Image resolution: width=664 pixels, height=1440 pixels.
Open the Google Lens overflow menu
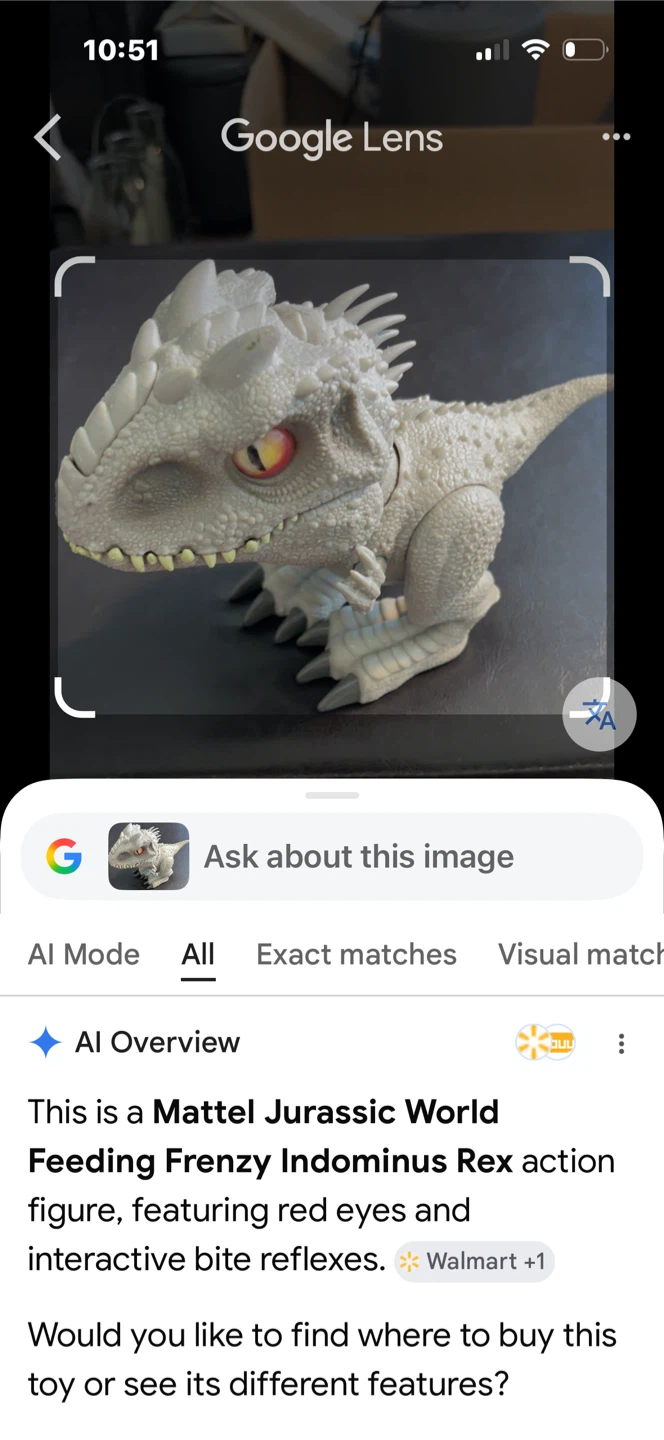[616, 137]
